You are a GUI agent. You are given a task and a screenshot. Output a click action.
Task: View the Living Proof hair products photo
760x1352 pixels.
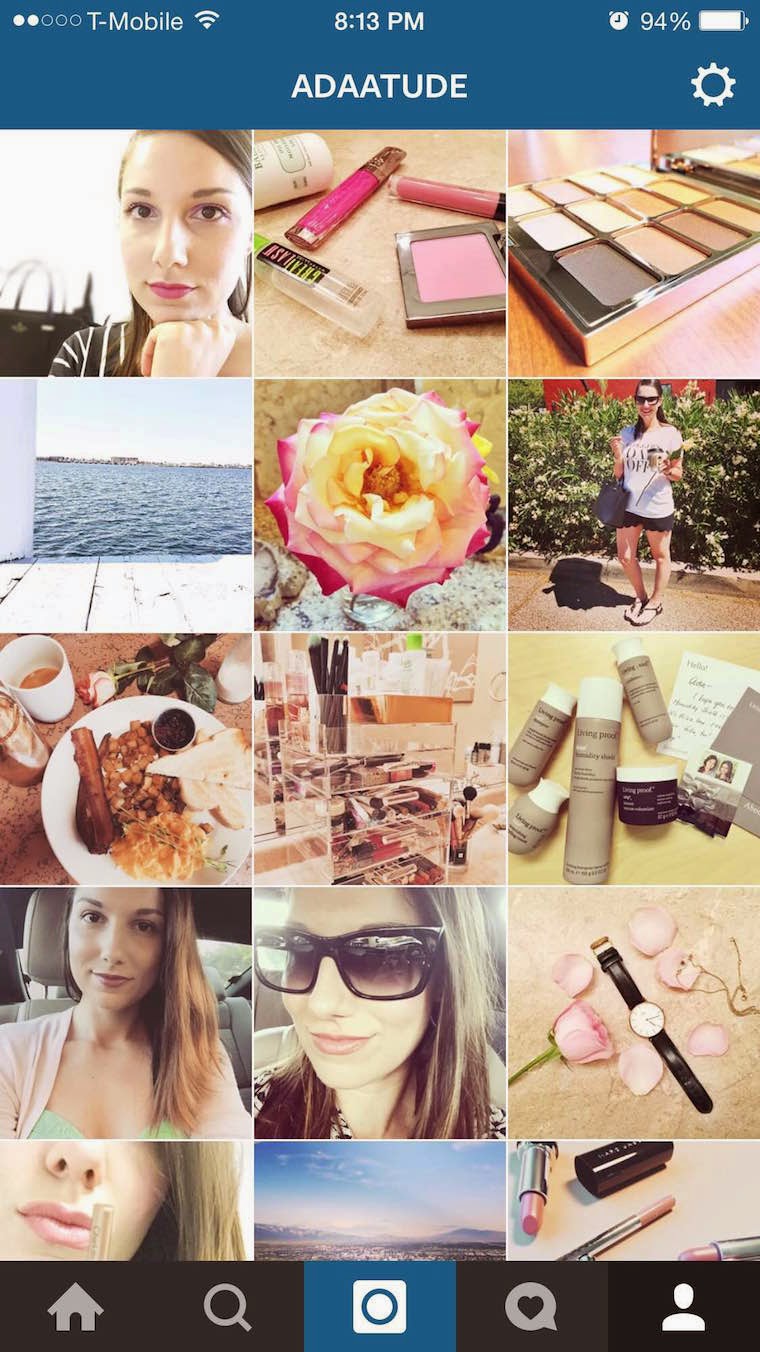634,758
